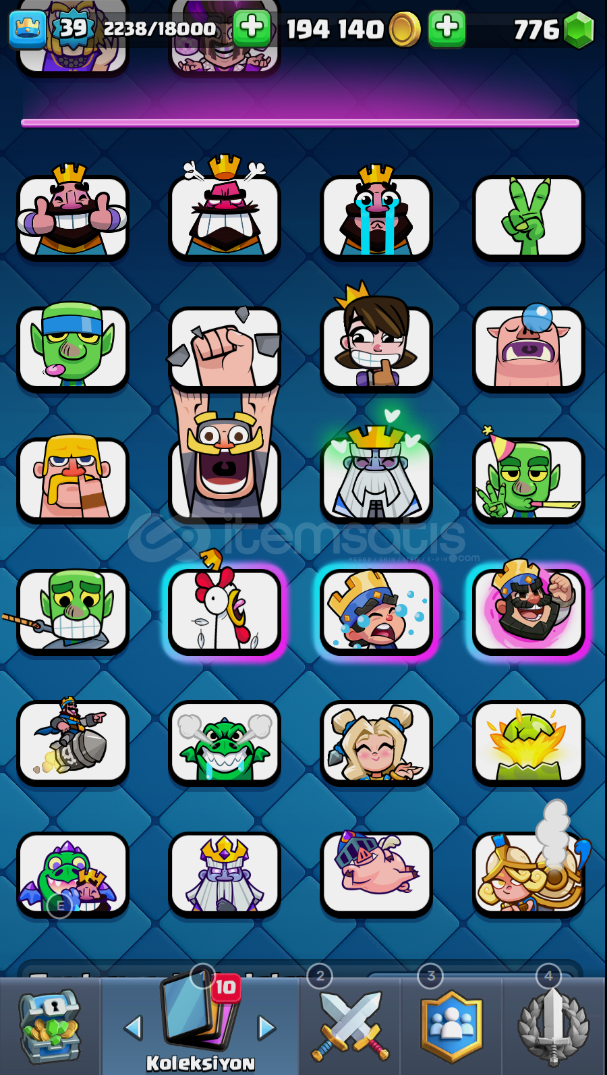
Task: Select the angry barbarian emote
Action: click(x=72, y=478)
